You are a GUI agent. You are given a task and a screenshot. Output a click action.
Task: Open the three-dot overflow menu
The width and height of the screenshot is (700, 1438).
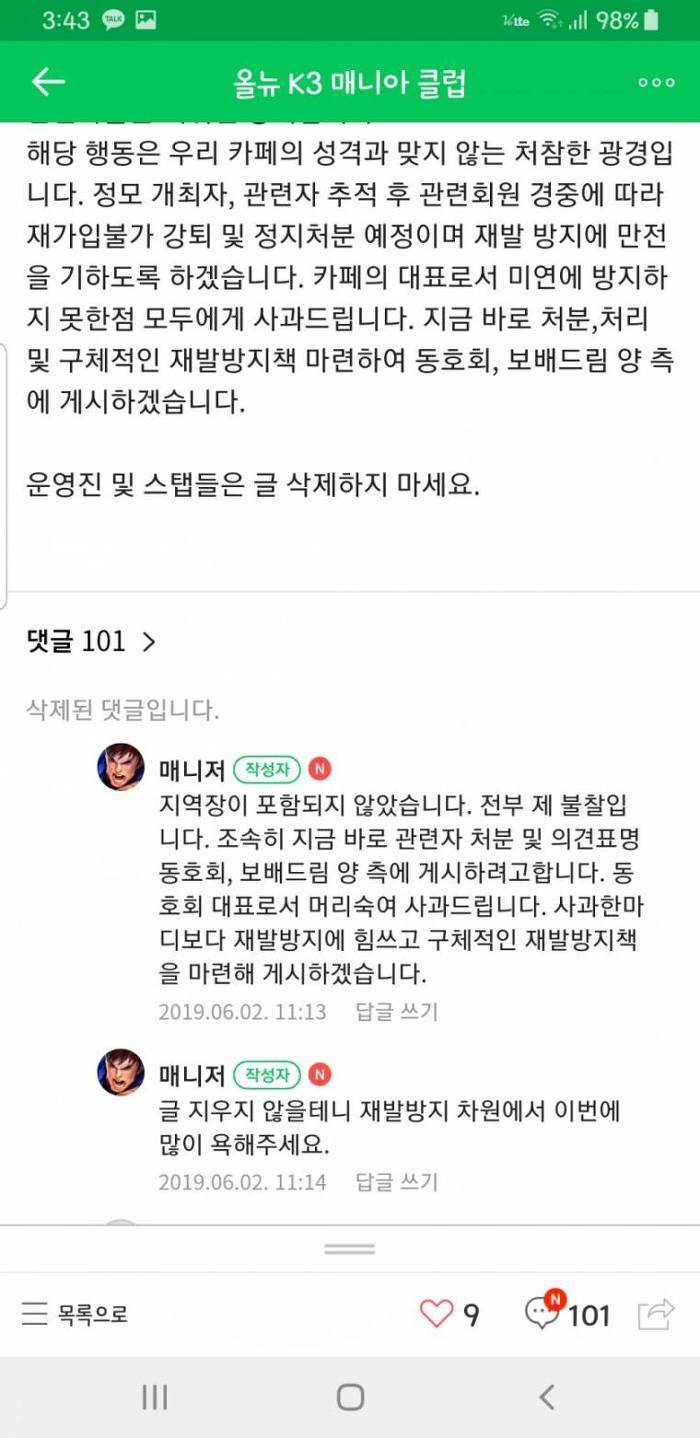656,83
